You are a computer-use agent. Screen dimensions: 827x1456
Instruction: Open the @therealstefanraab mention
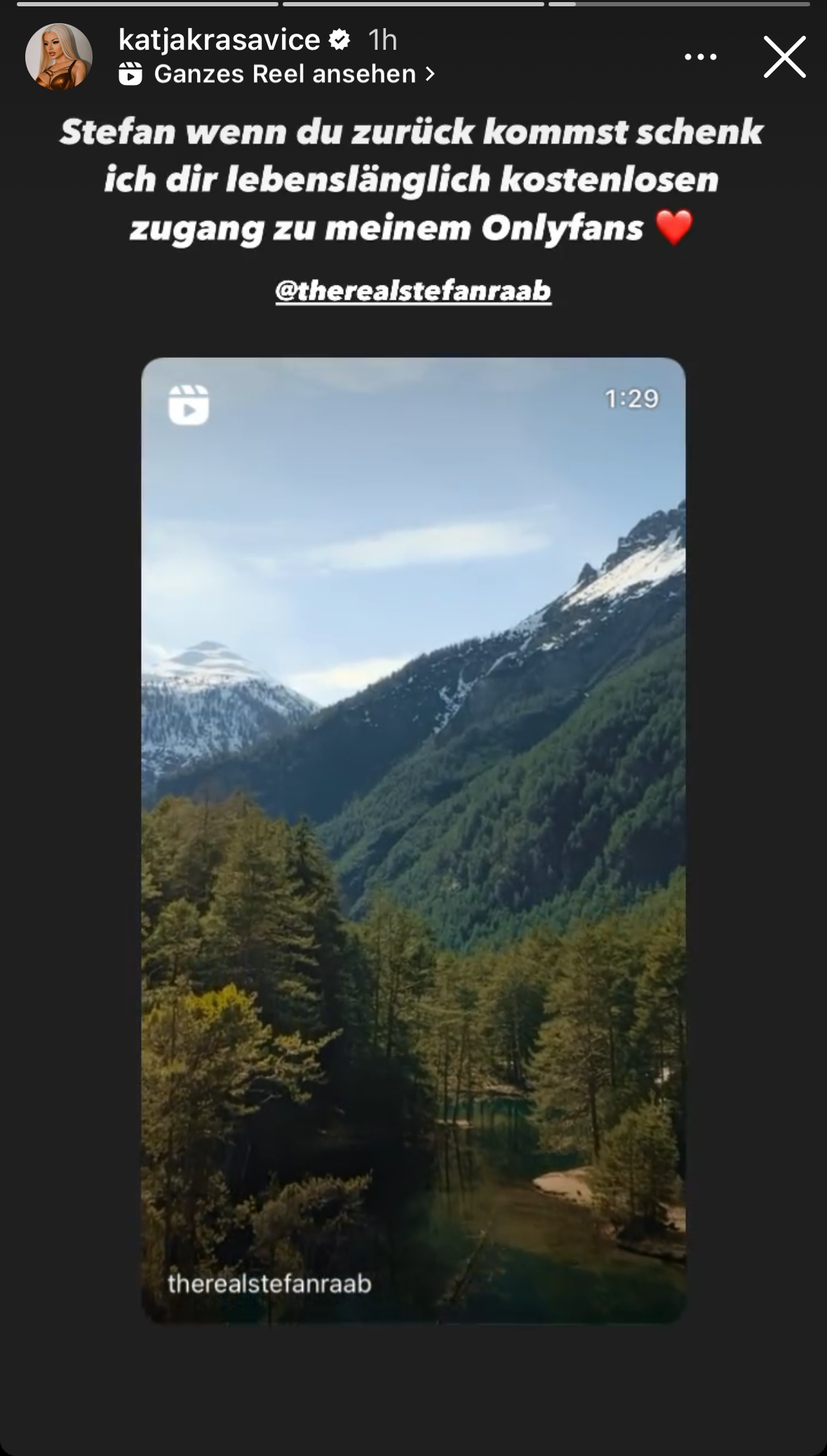(x=413, y=290)
